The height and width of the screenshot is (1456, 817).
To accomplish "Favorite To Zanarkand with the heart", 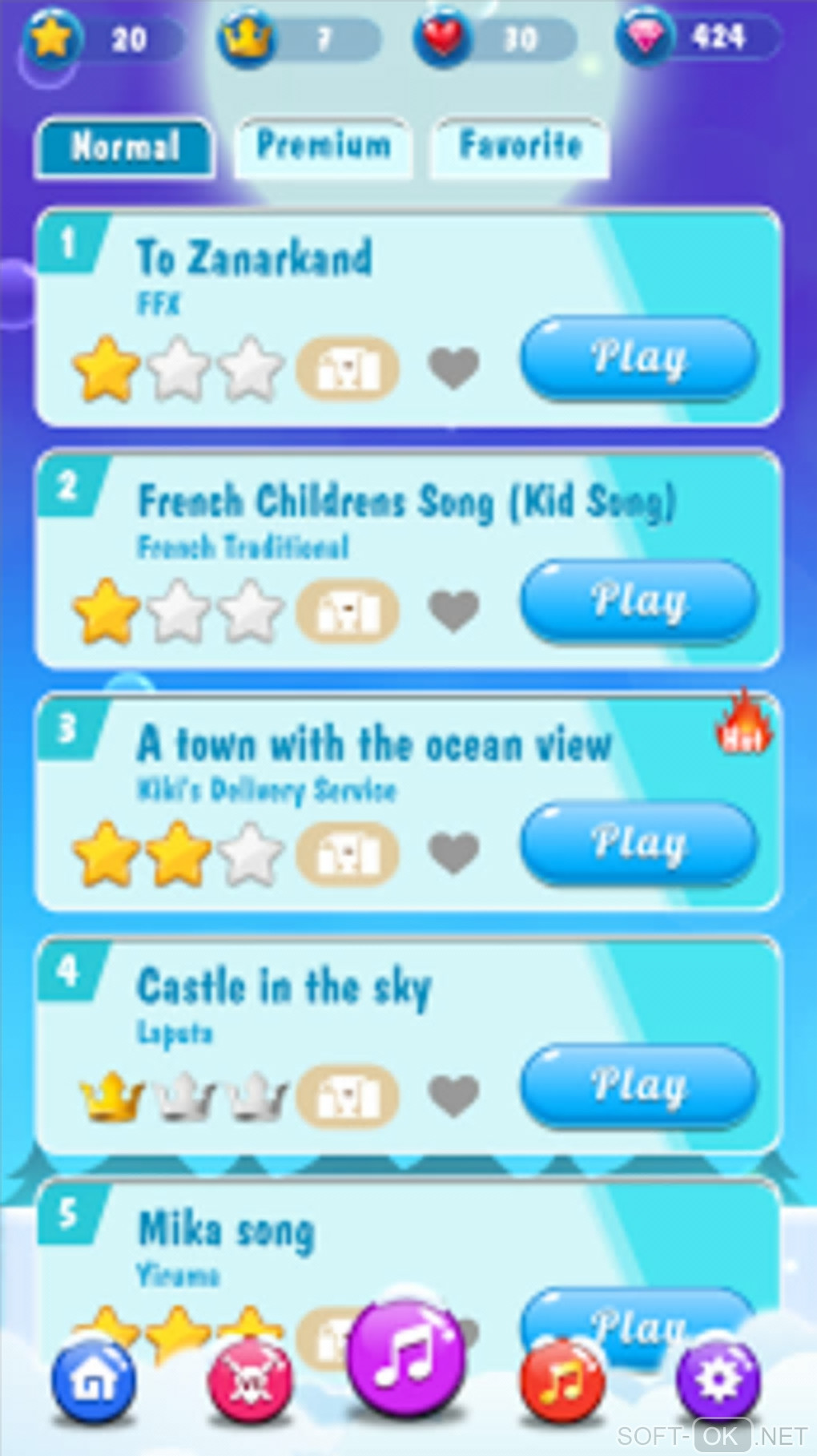I will (453, 369).
